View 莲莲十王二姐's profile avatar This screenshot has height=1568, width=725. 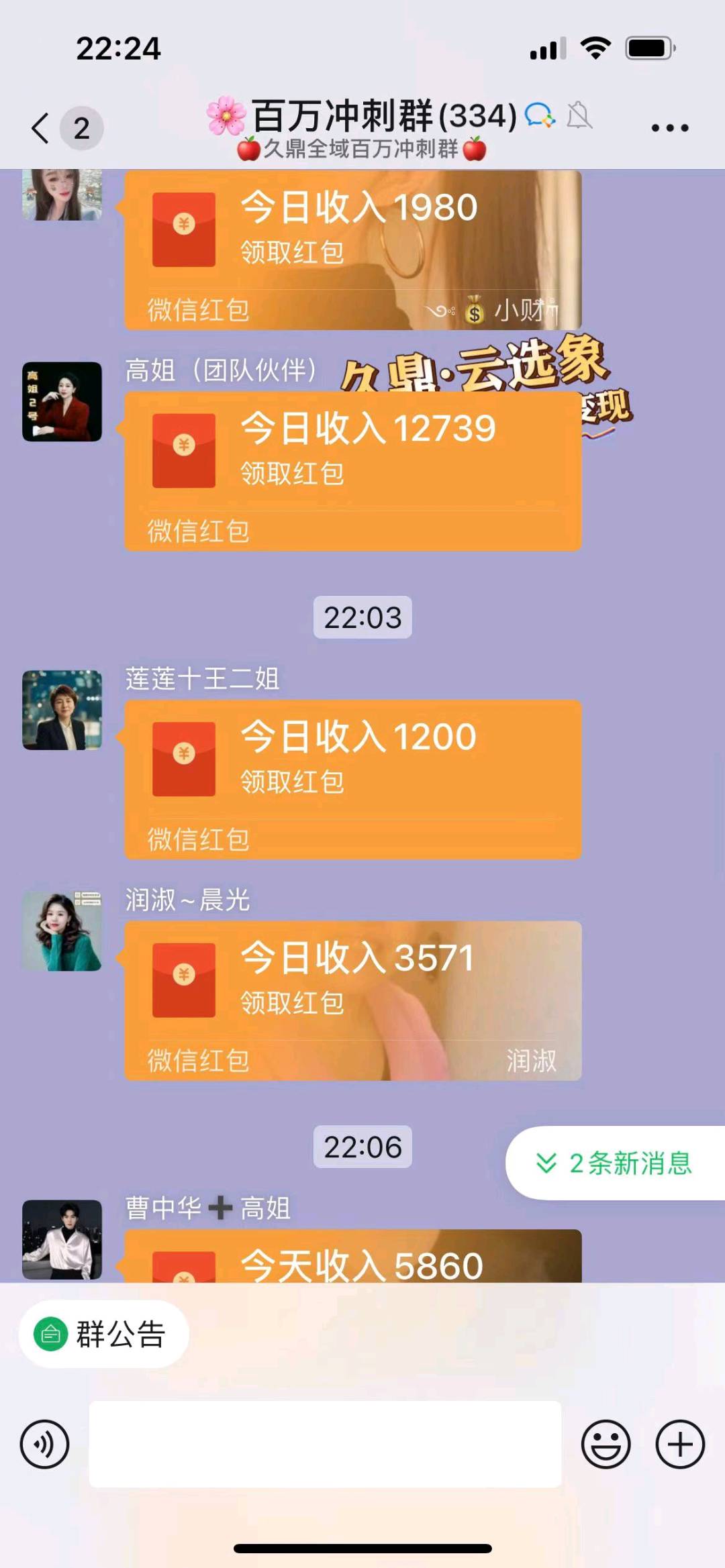[62, 709]
